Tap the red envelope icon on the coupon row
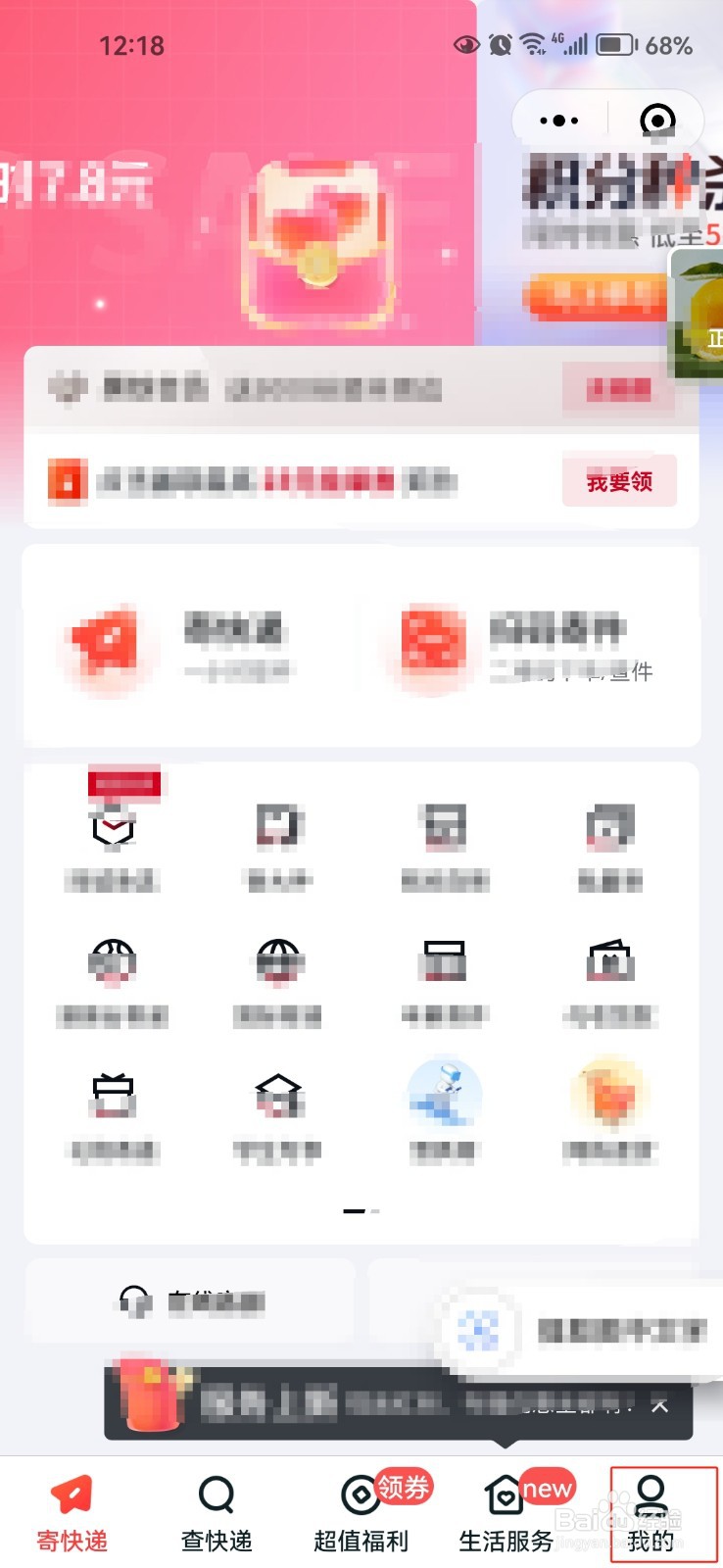 [x=67, y=481]
